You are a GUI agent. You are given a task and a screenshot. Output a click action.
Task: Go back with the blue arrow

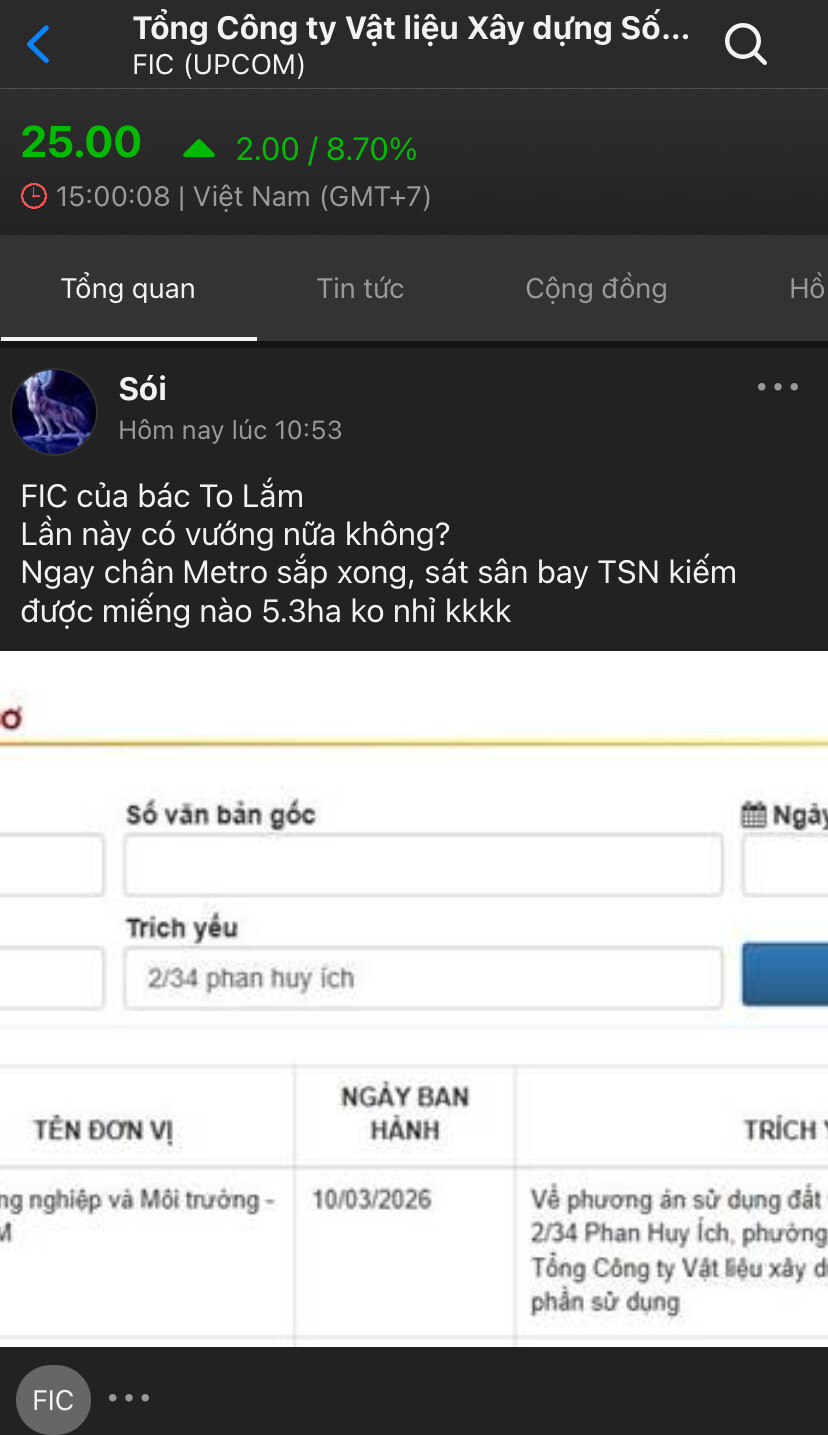click(x=38, y=45)
